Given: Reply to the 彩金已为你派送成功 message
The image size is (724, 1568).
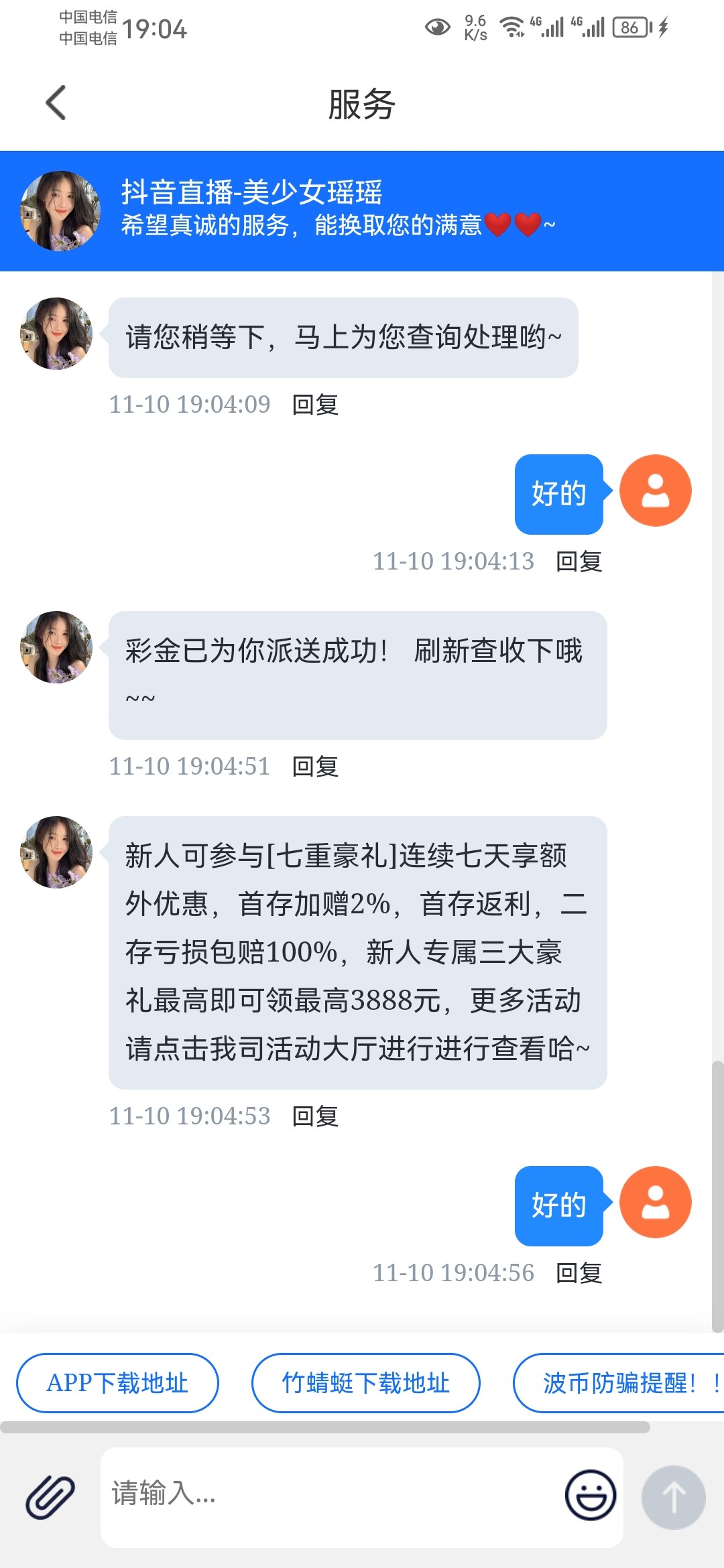Looking at the screenshot, I should pyautogui.click(x=315, y=767).
